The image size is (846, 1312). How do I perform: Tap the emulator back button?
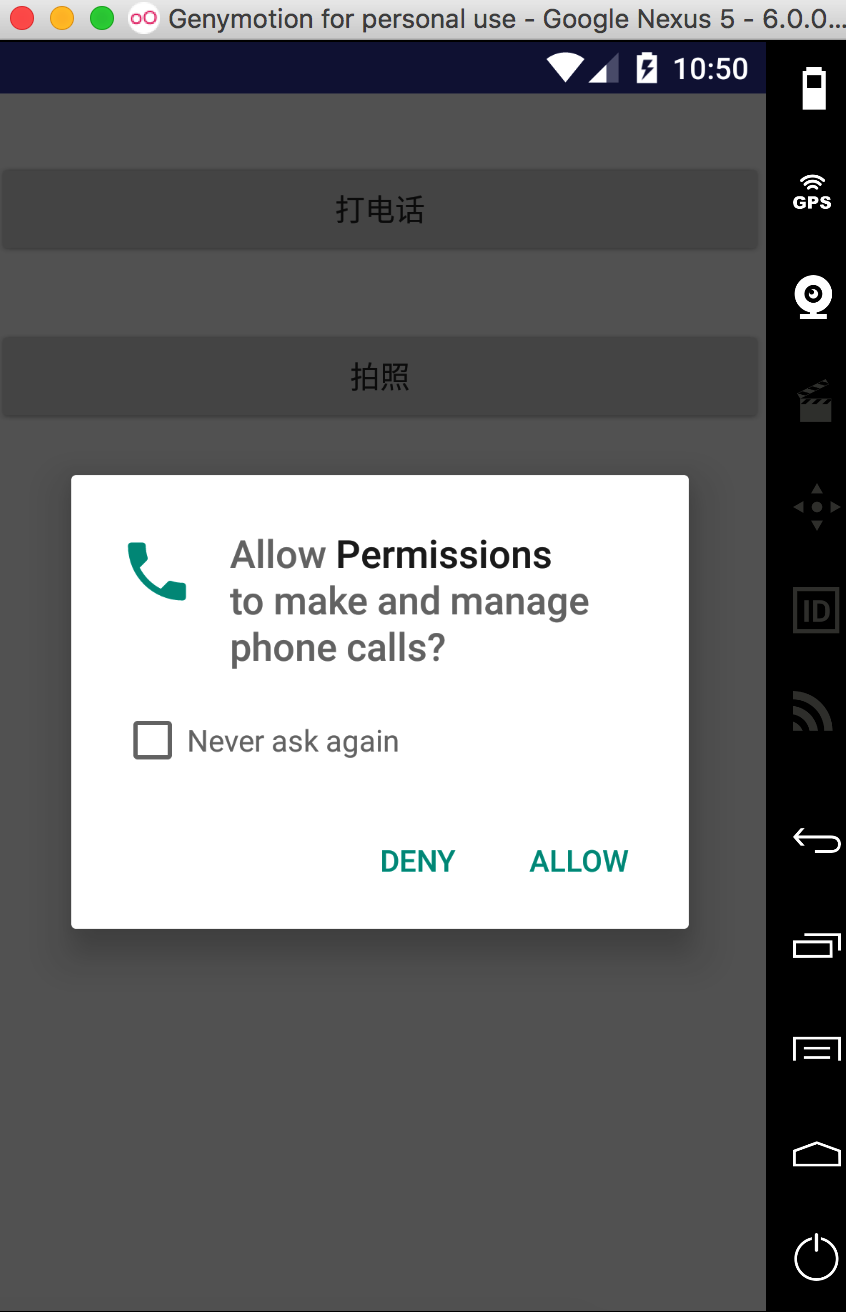pos(816,840)
